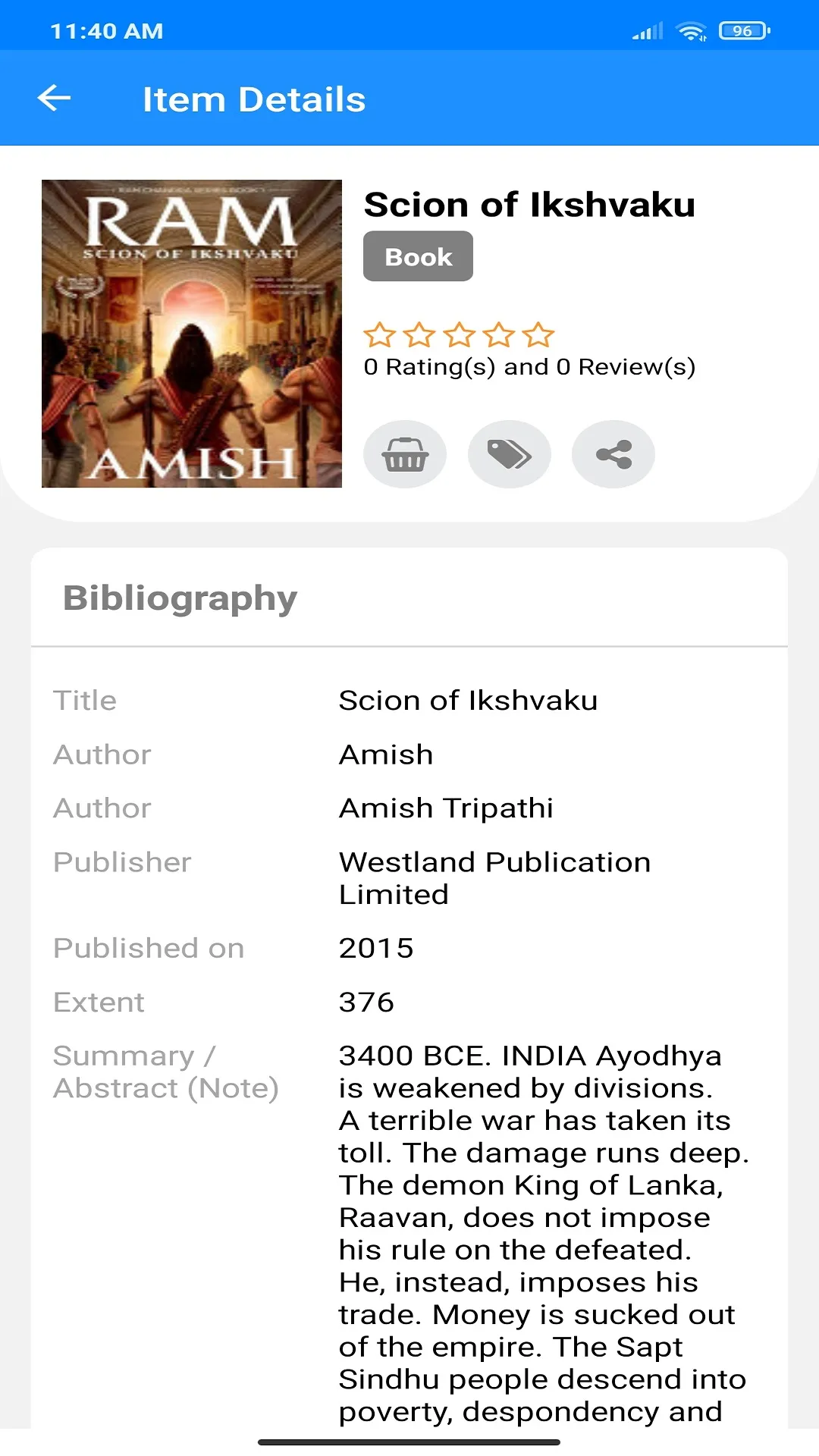Add the book to the basket
This screenshot has height=1456, width=819.
click(405, 454)
